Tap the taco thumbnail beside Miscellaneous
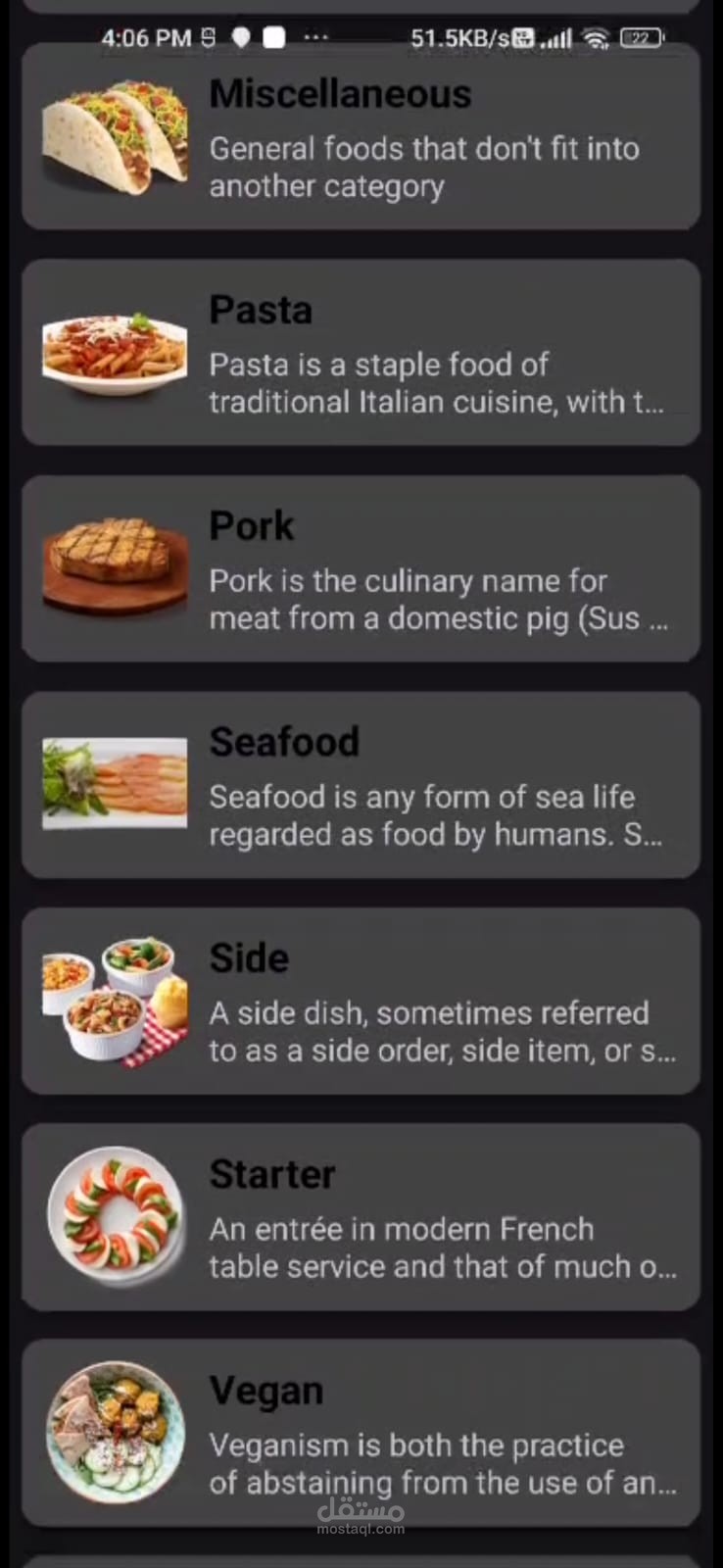723x1568 pixels. coord(115,137)
